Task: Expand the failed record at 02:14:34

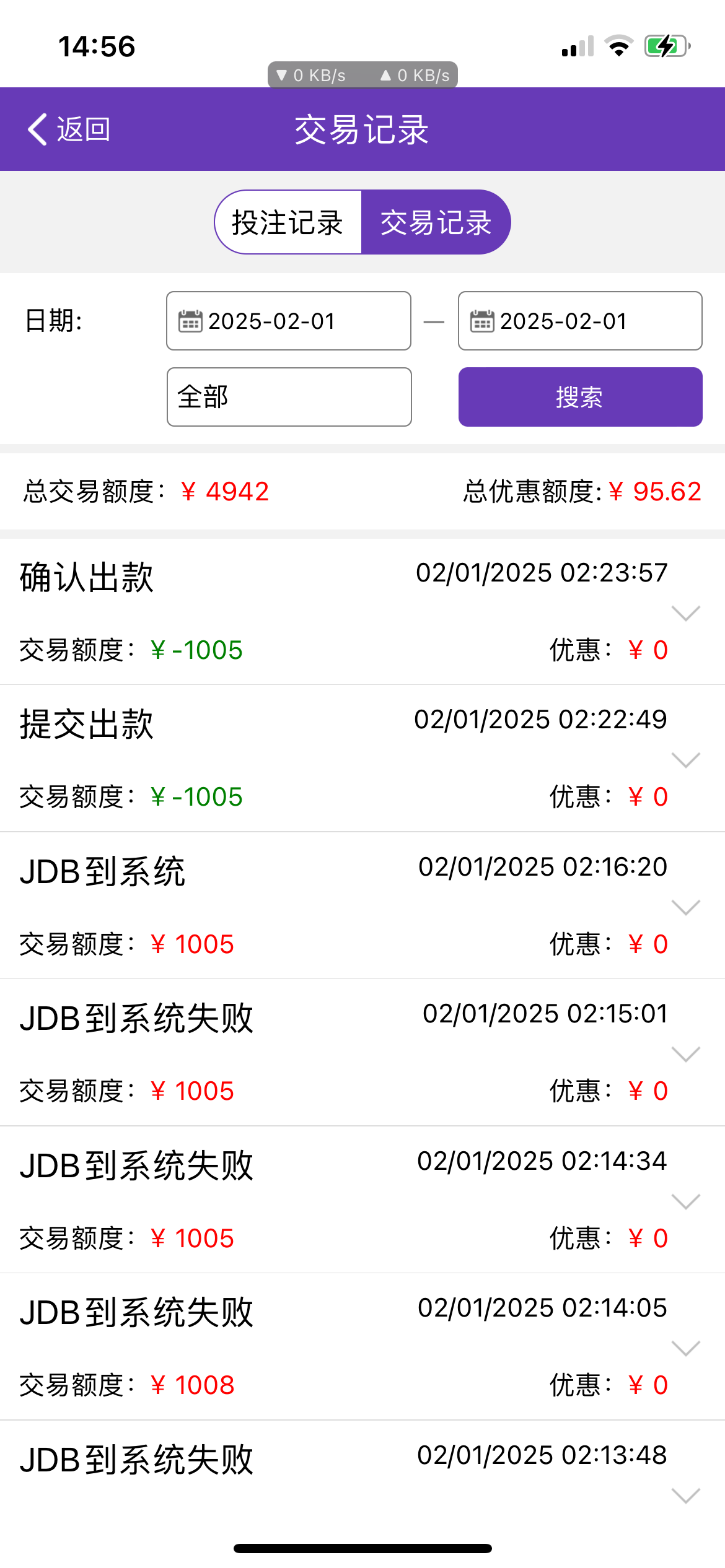Action: [x=685, y=1201]
